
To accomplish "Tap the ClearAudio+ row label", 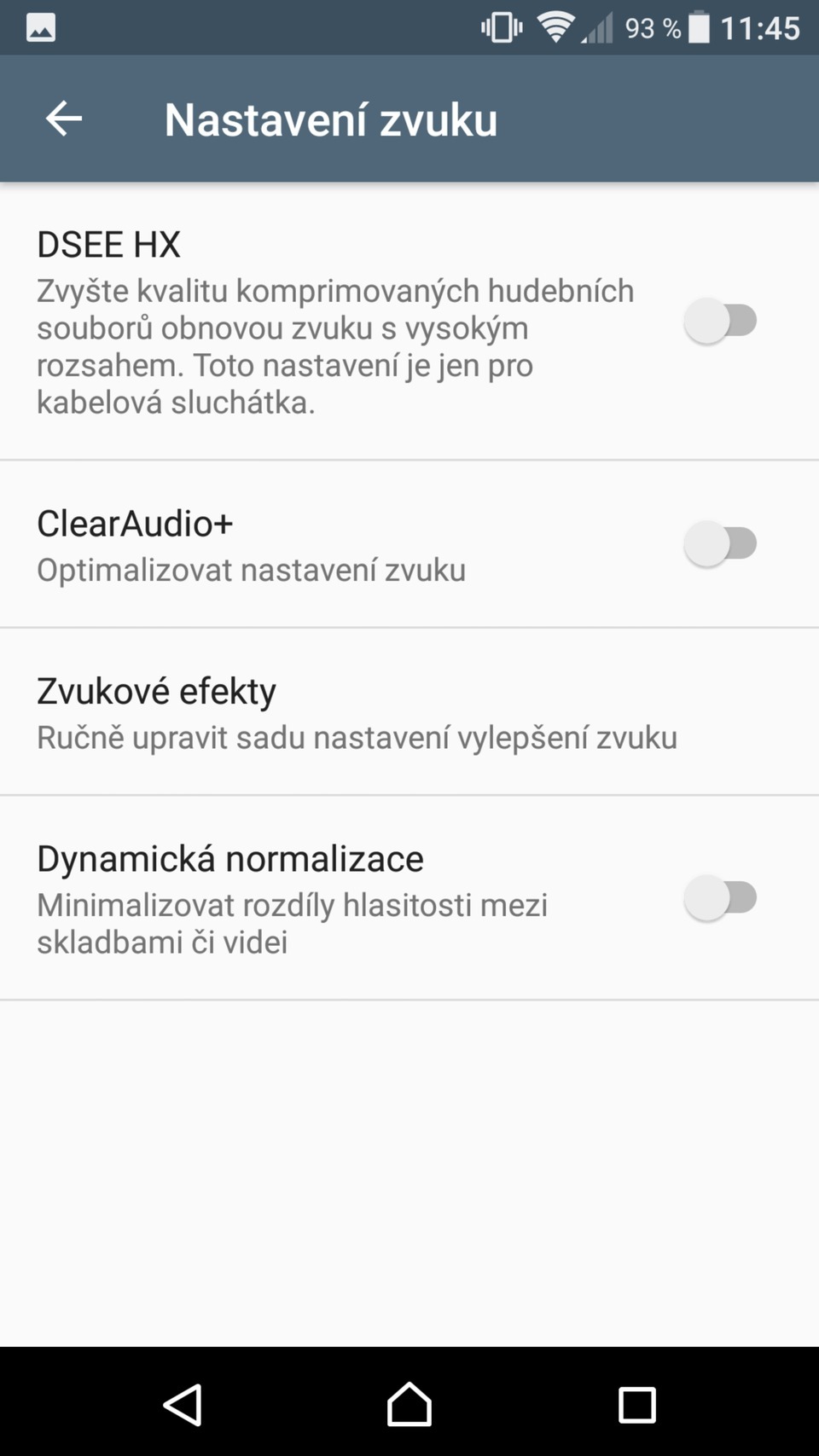I will point(135,524).
